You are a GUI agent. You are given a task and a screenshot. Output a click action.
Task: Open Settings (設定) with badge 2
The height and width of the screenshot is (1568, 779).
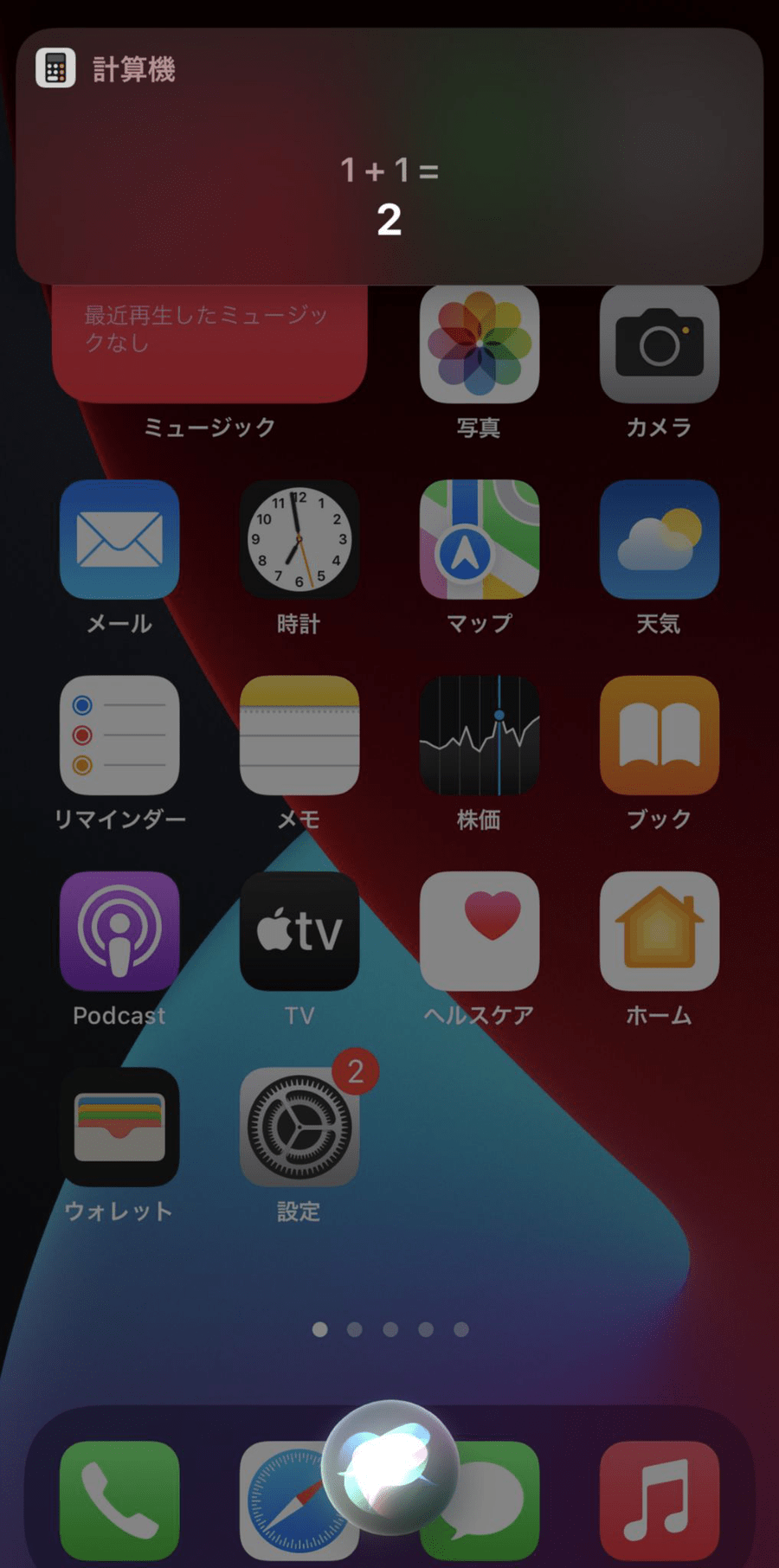click(299, 1127)
